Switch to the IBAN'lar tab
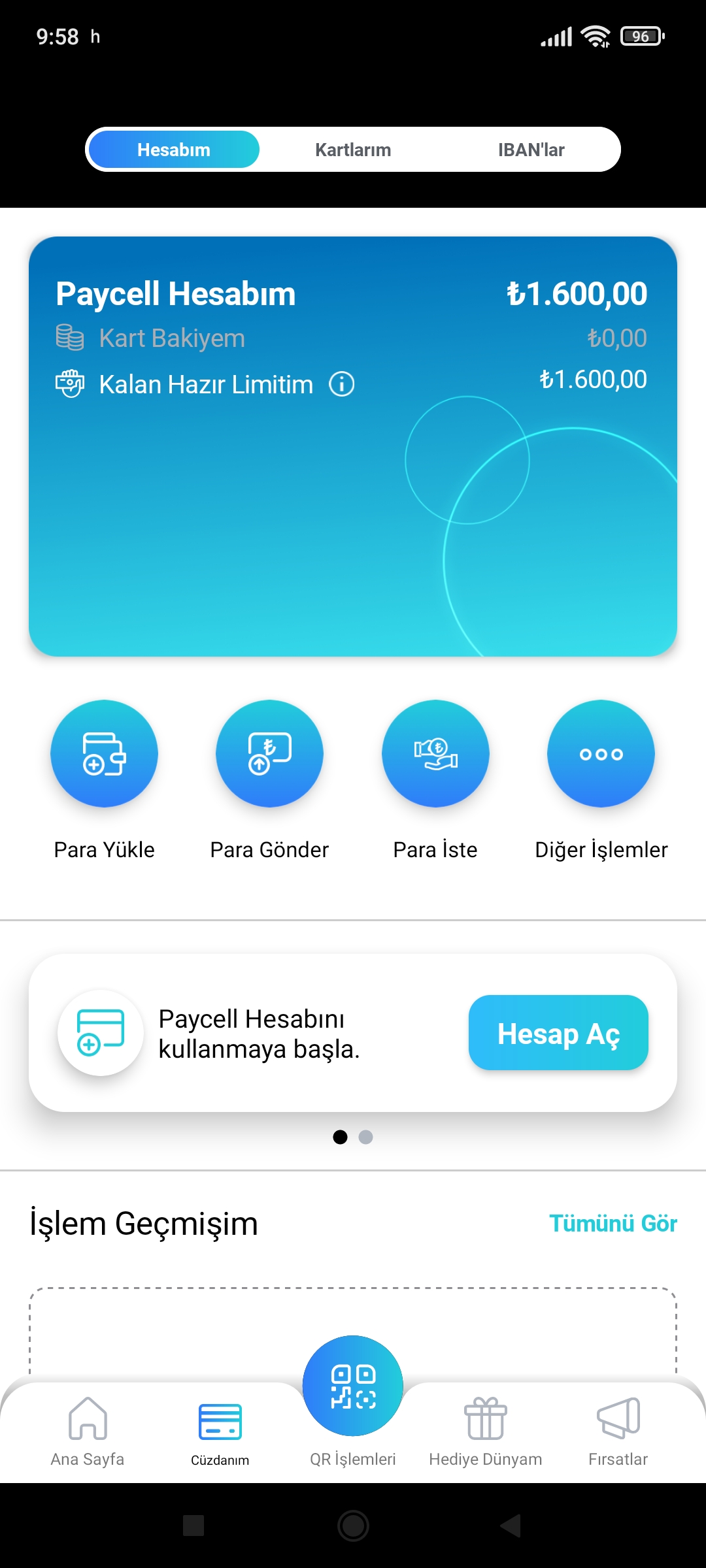Image resolution: width=706 pixels, height=1568 pixels. [531, 150]
